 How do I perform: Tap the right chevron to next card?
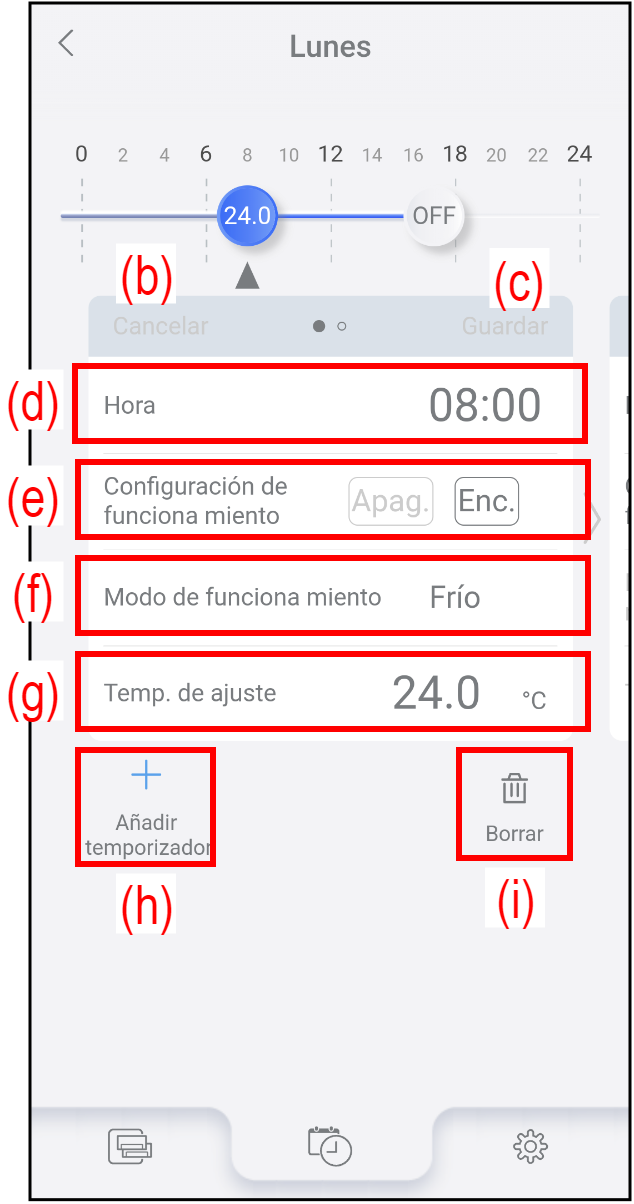click(595, 519)
